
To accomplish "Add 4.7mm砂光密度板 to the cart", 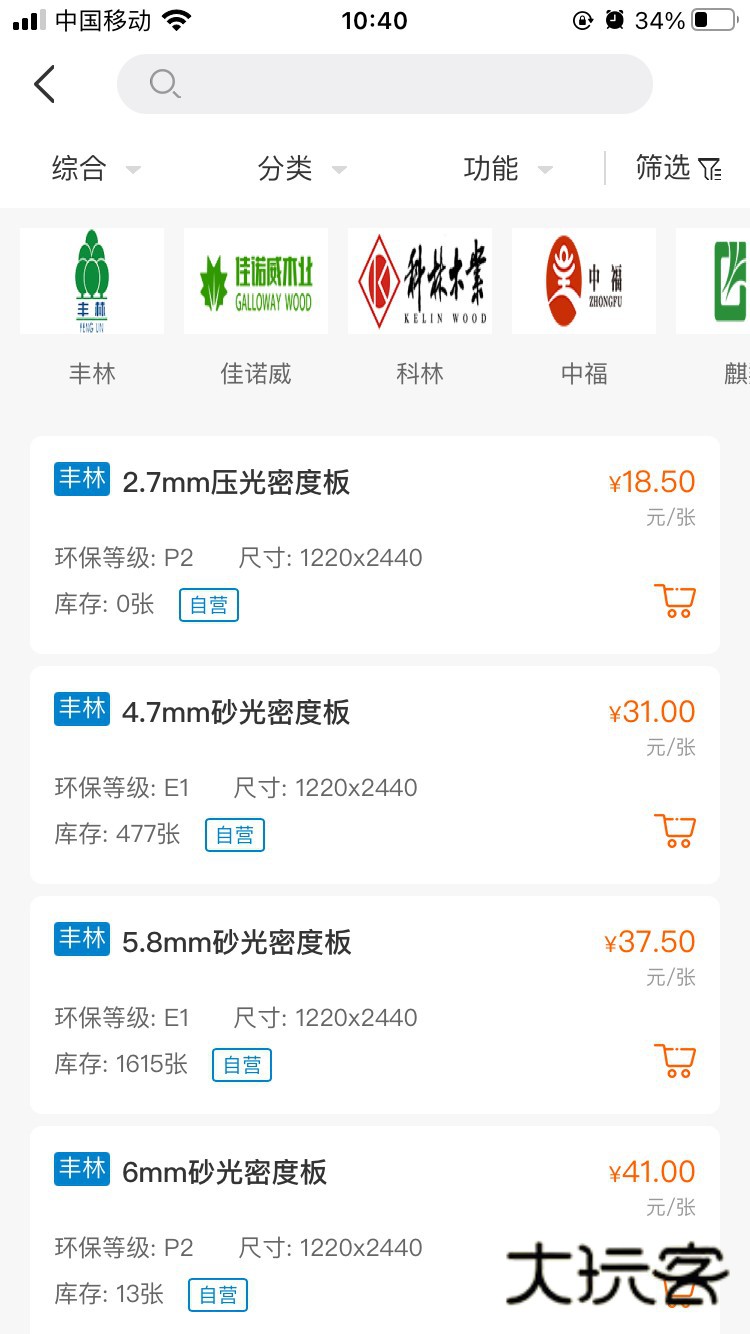I will pyautogui.click(x=675, y=831).
